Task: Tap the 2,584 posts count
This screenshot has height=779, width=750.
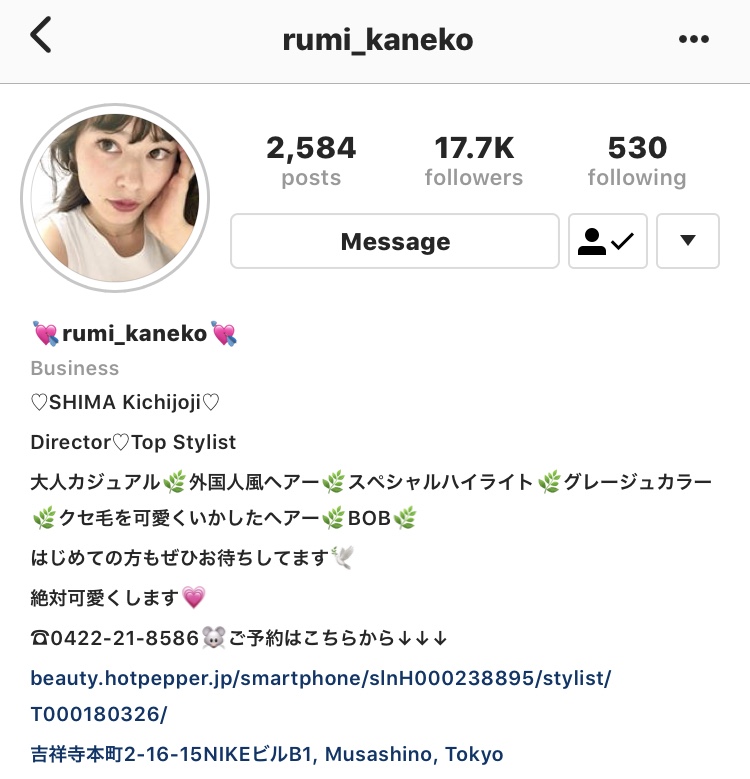Action: click(311, 161)
